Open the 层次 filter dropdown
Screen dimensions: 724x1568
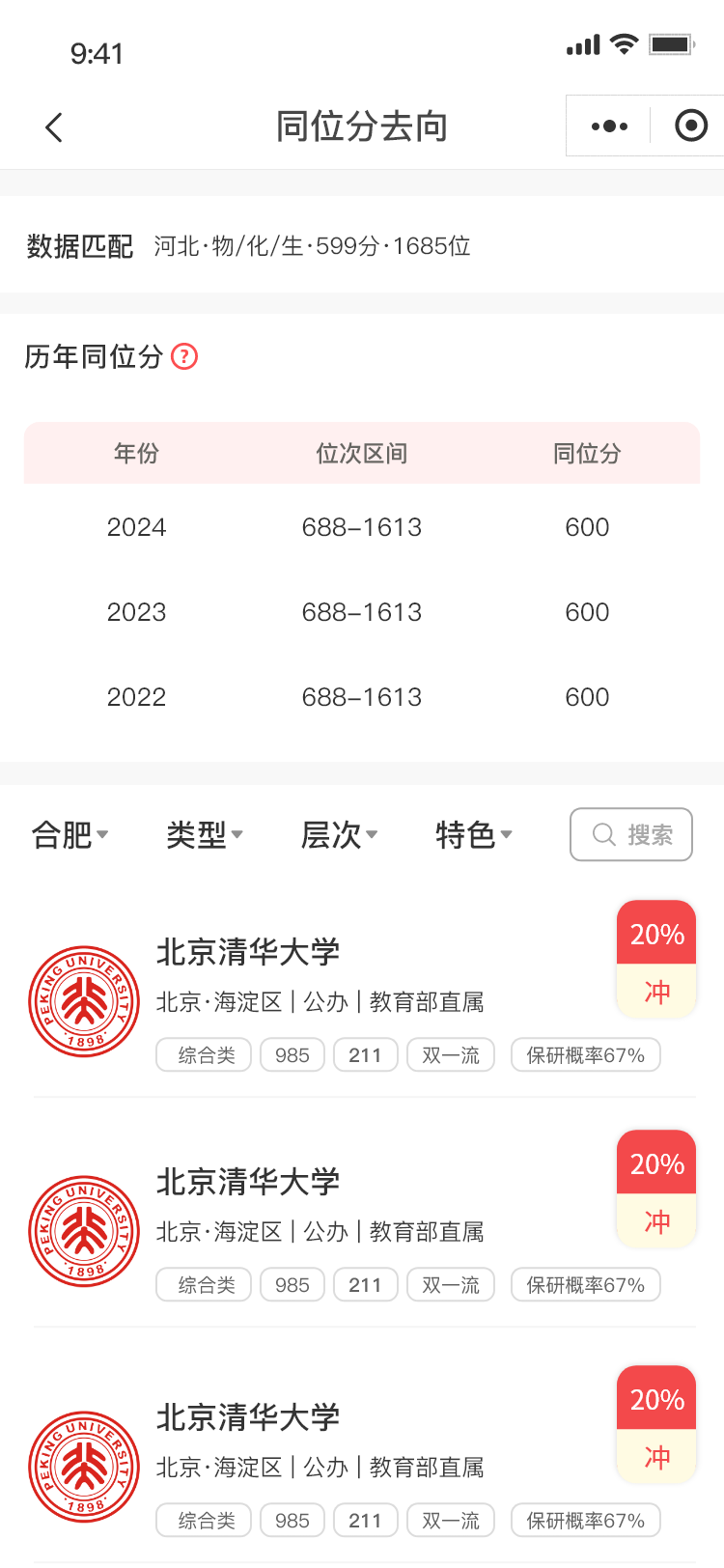click(339, 835)
